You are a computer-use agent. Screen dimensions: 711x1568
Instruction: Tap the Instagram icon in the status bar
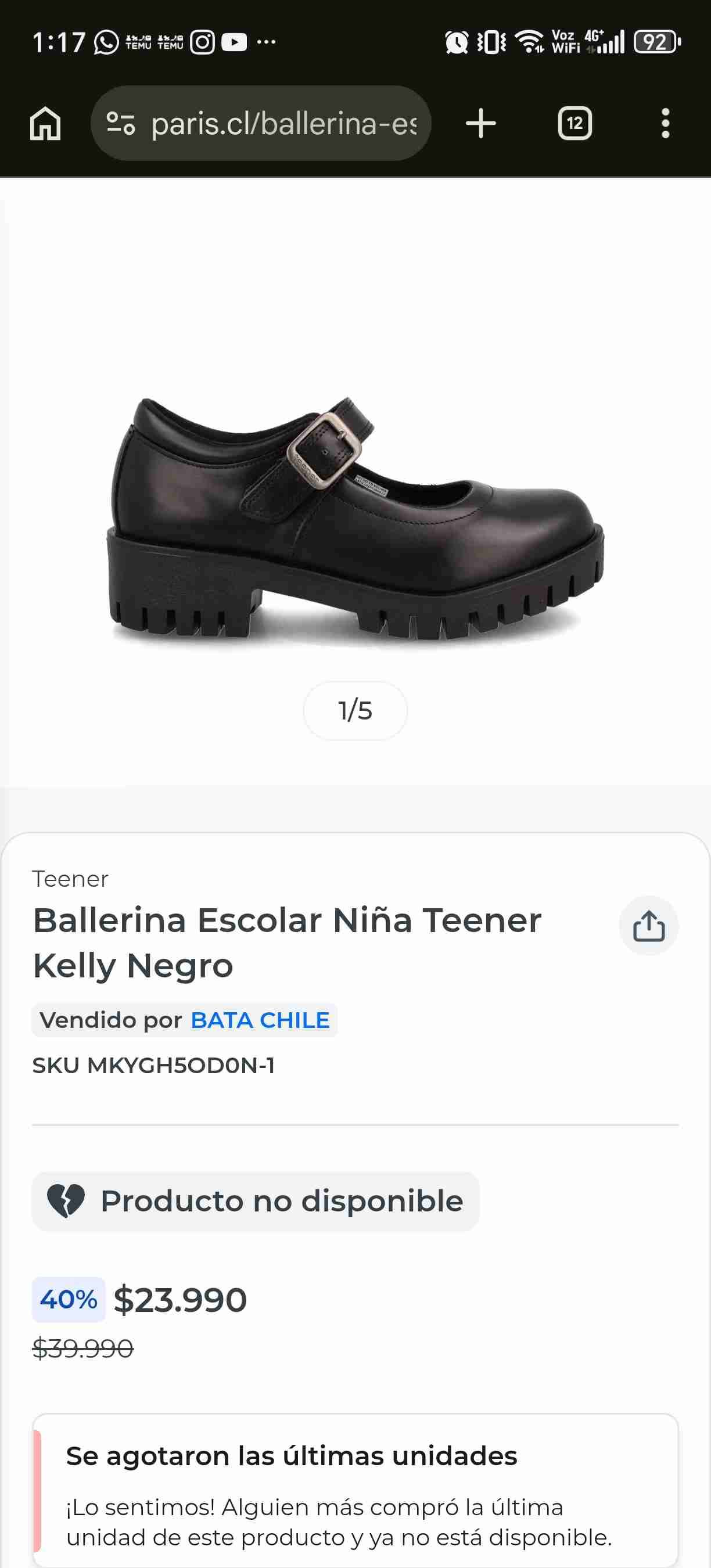click(203, 42)
